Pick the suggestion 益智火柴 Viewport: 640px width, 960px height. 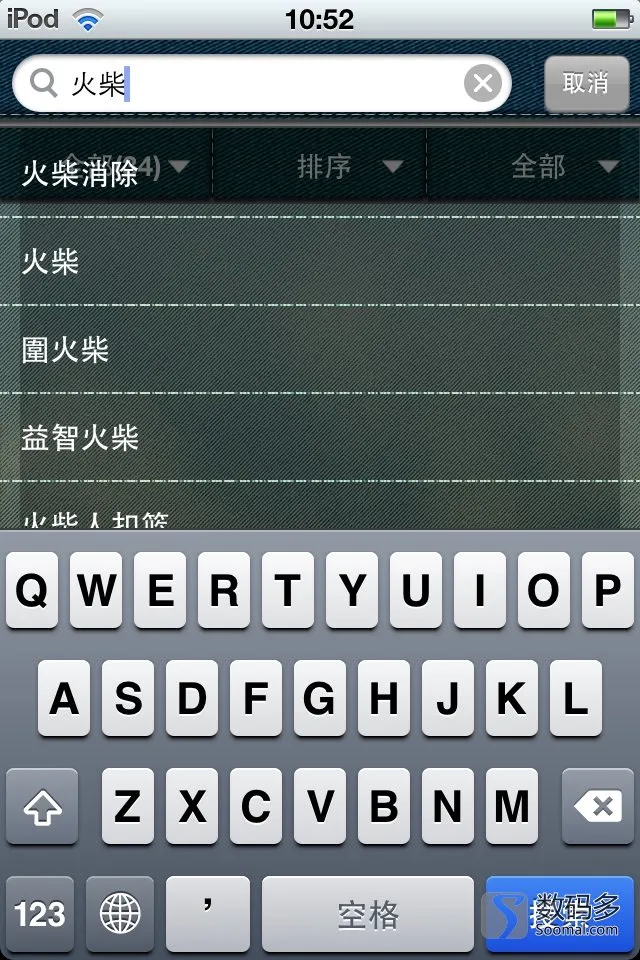[80, 437]
